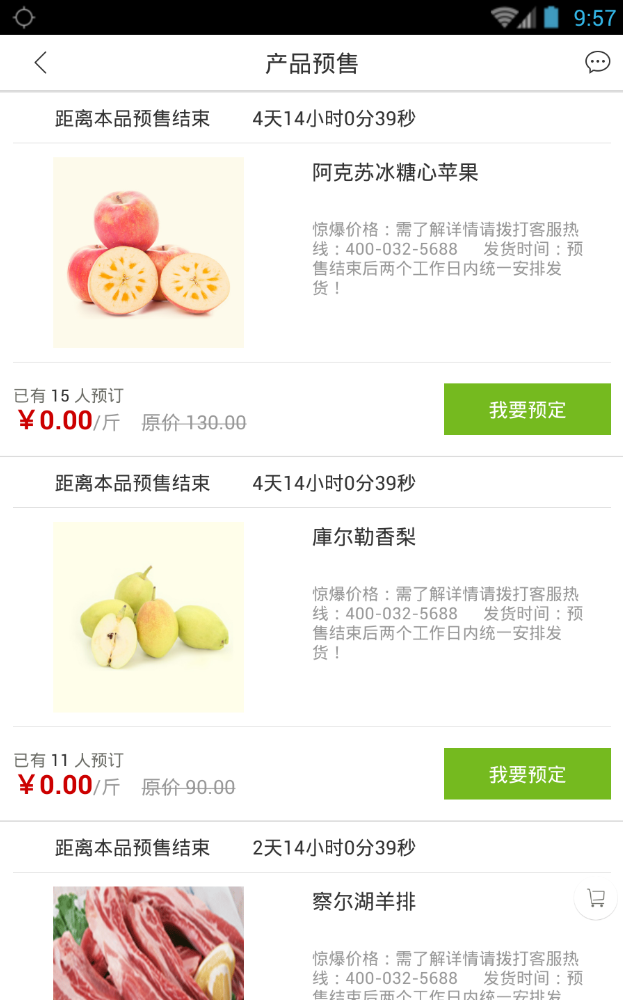Viewport: 623px width, 1000px height.
Task: Open the 庫尔勒香梨 product image
Action: (x=149, y=617)
